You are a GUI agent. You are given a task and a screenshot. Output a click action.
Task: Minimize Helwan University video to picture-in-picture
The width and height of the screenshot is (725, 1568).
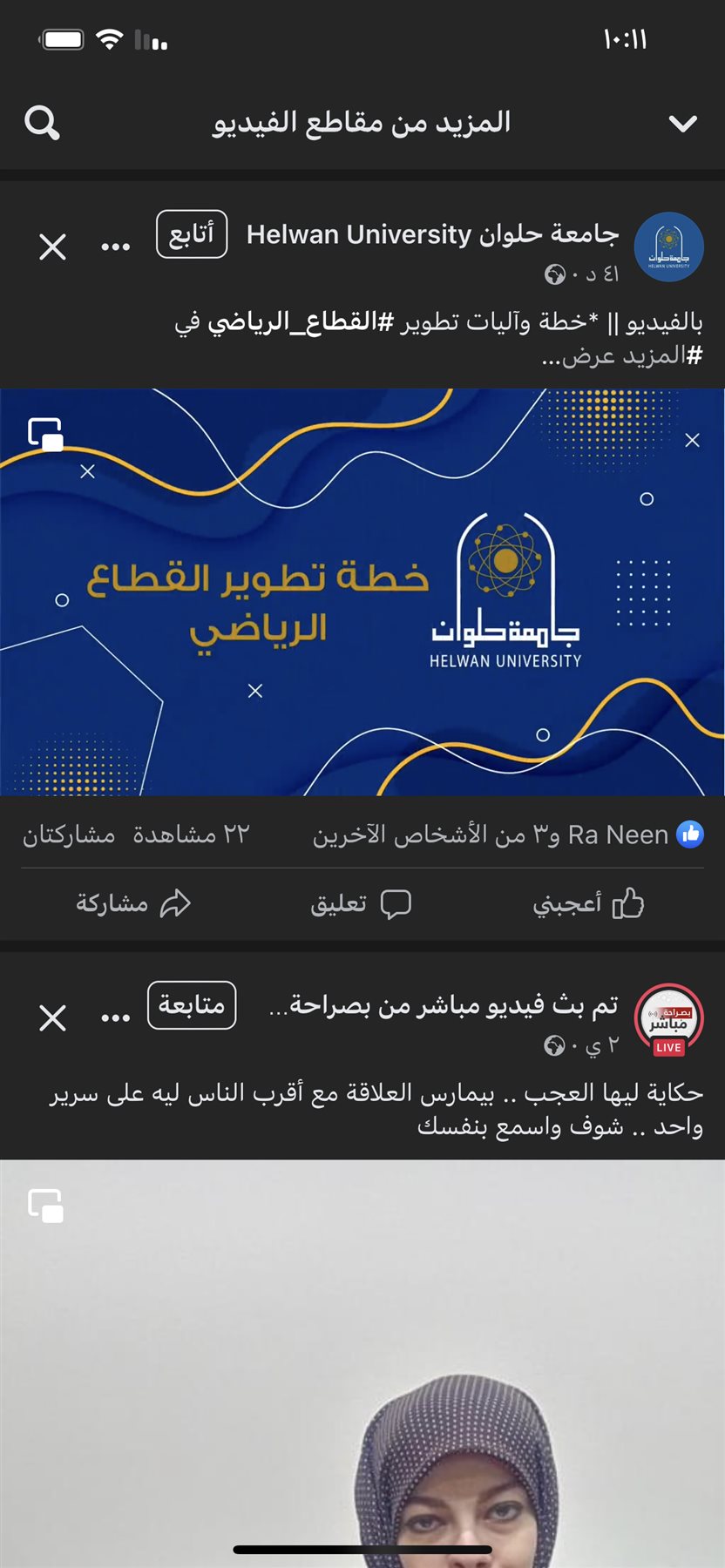click(45, 434)
